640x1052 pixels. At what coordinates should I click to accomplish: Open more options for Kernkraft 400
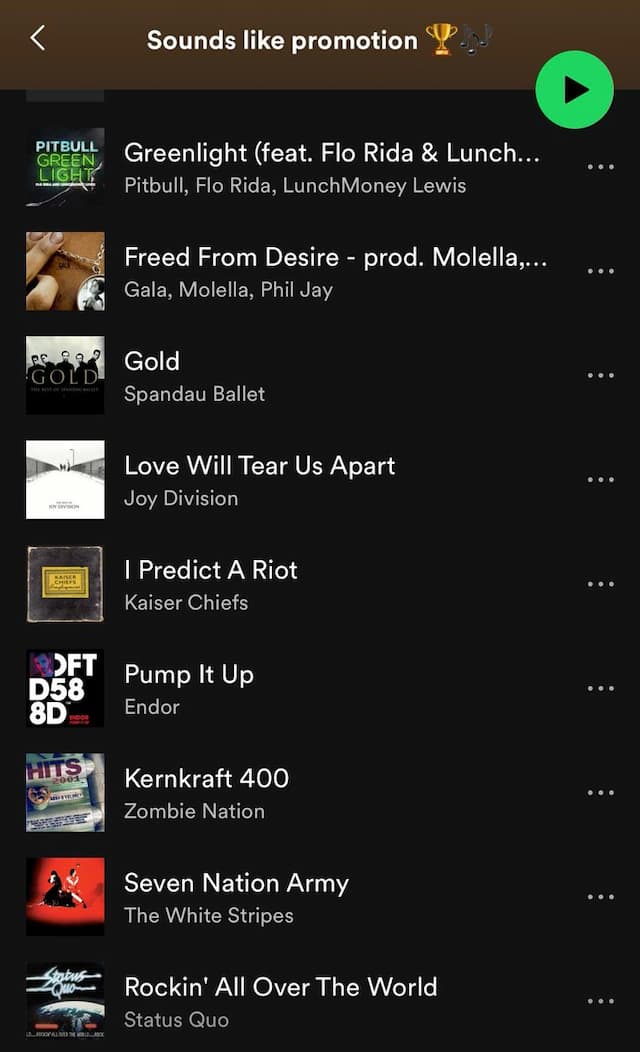(600, 793)
